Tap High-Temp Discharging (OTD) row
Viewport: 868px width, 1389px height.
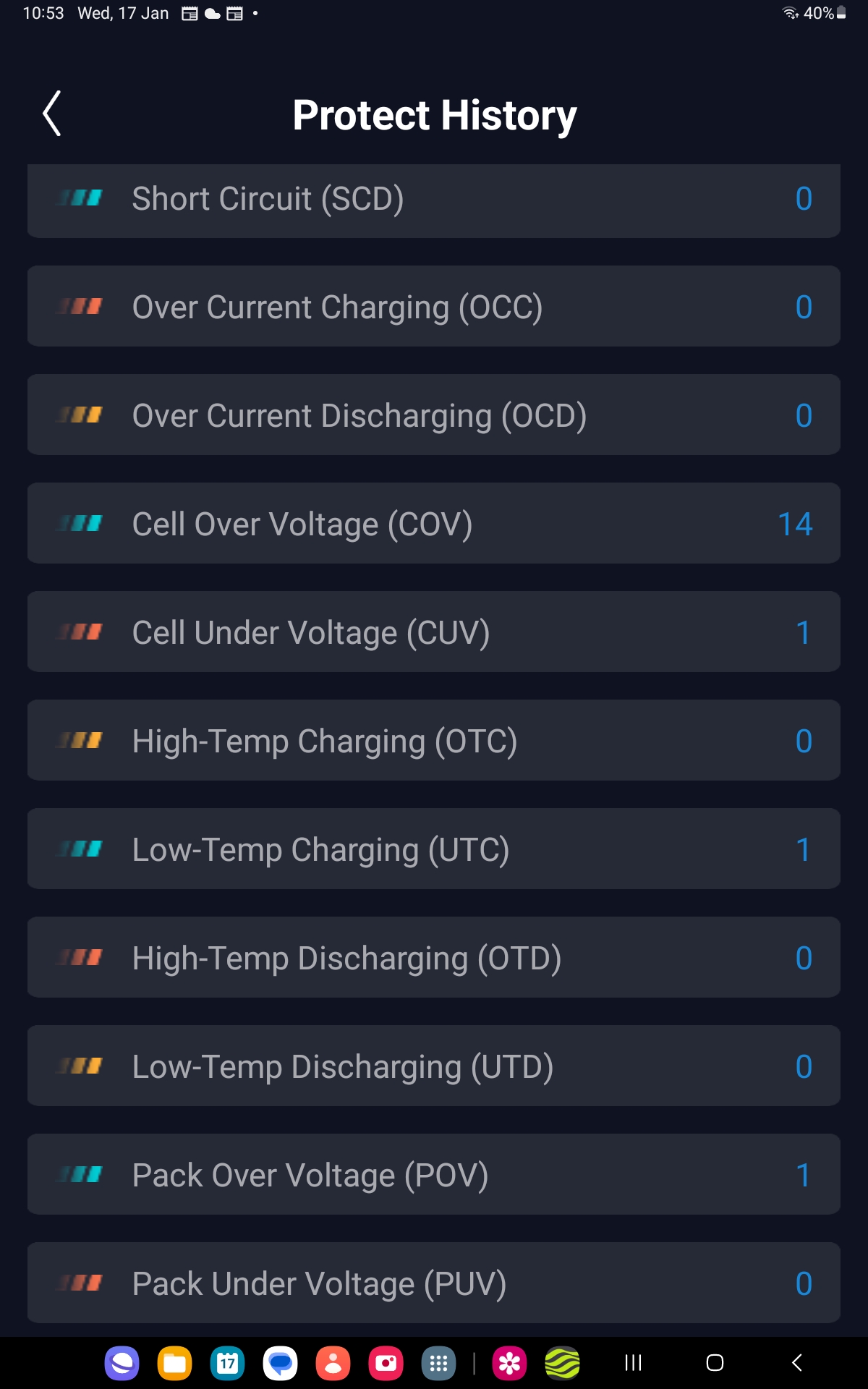(x=434, y=957)
